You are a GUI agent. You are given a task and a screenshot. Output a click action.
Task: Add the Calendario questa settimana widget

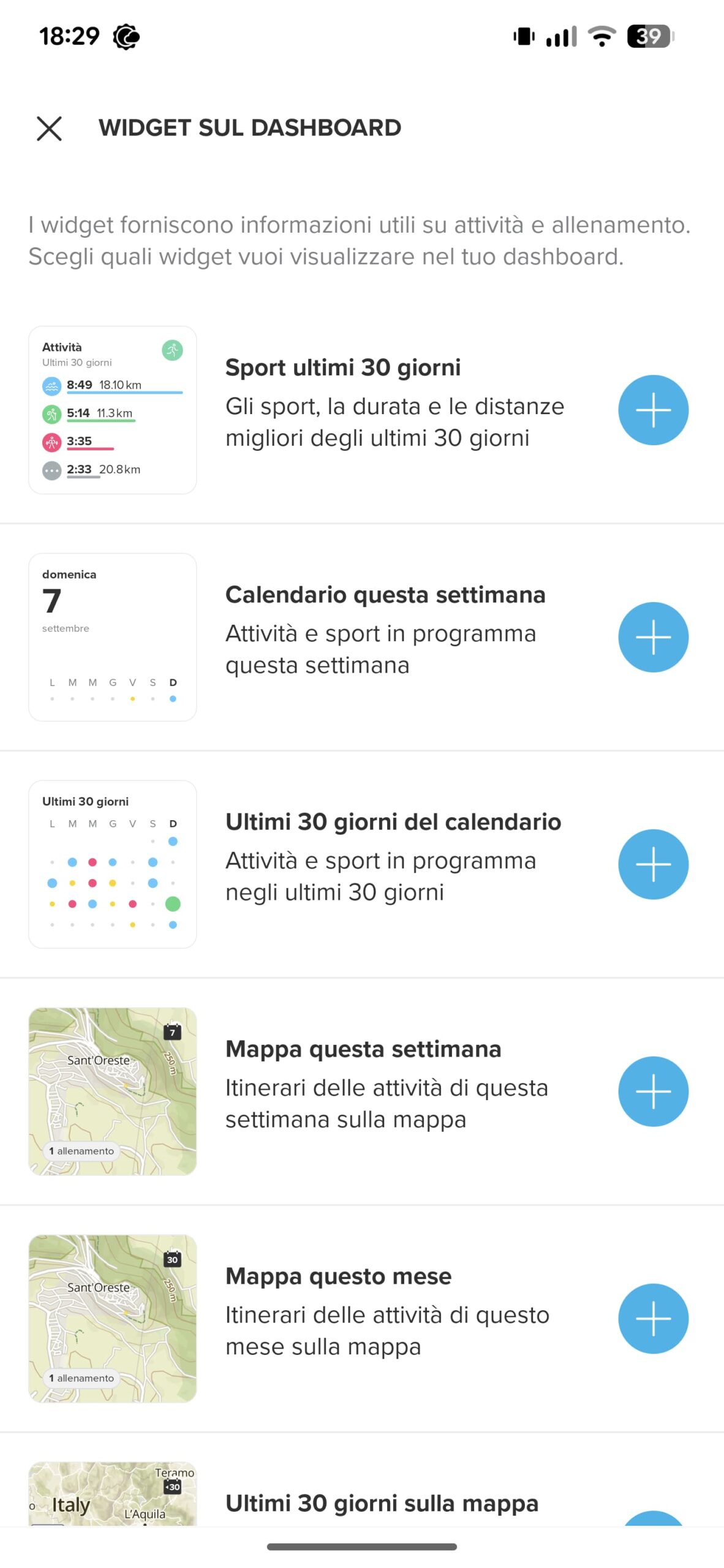[x=653, y=637]
